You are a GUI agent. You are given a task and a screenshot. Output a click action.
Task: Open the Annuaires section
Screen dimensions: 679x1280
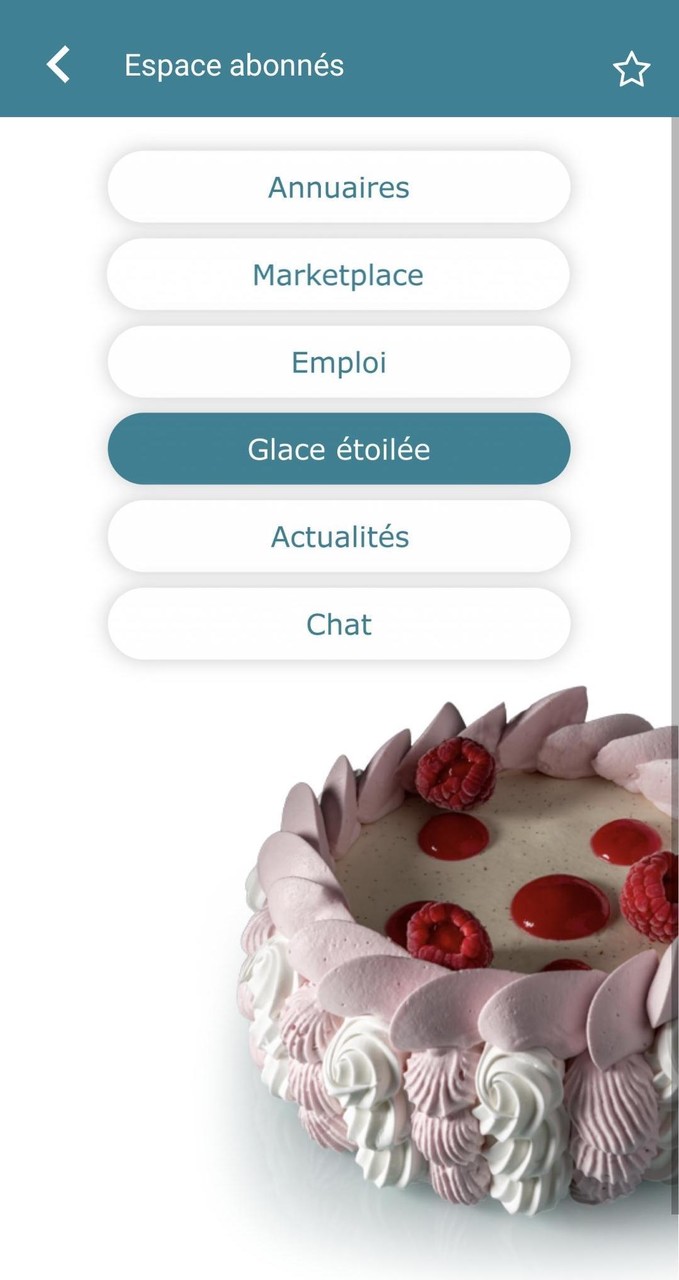(339, 187)
